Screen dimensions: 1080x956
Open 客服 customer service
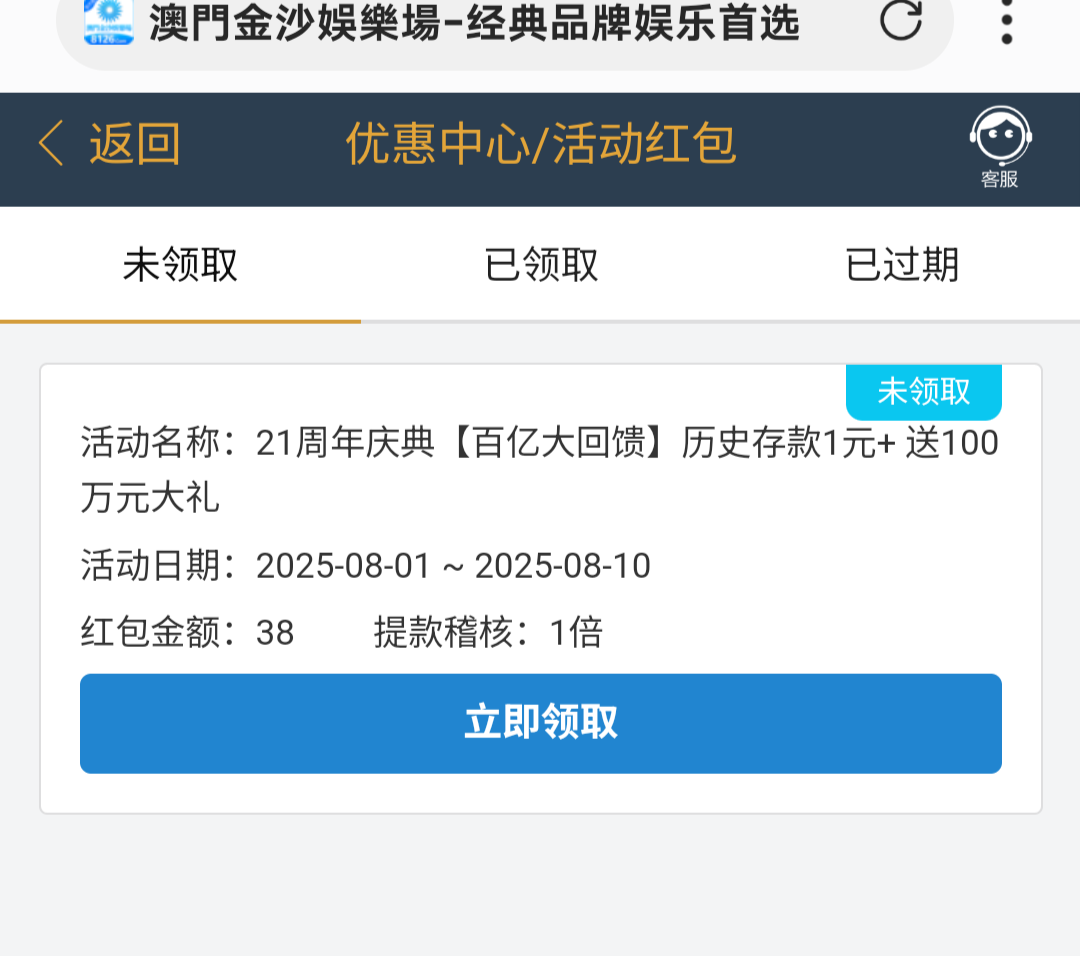[x=1000, y=148]
